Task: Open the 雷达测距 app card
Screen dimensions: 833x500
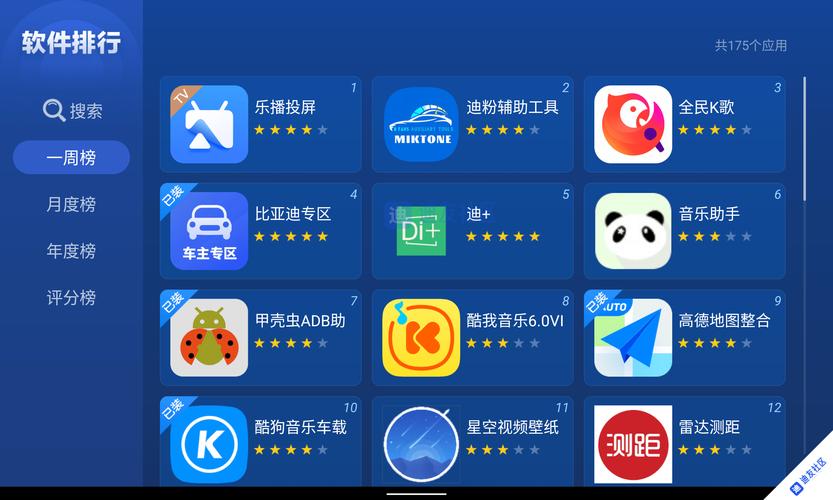Action: tap(684, 441)
